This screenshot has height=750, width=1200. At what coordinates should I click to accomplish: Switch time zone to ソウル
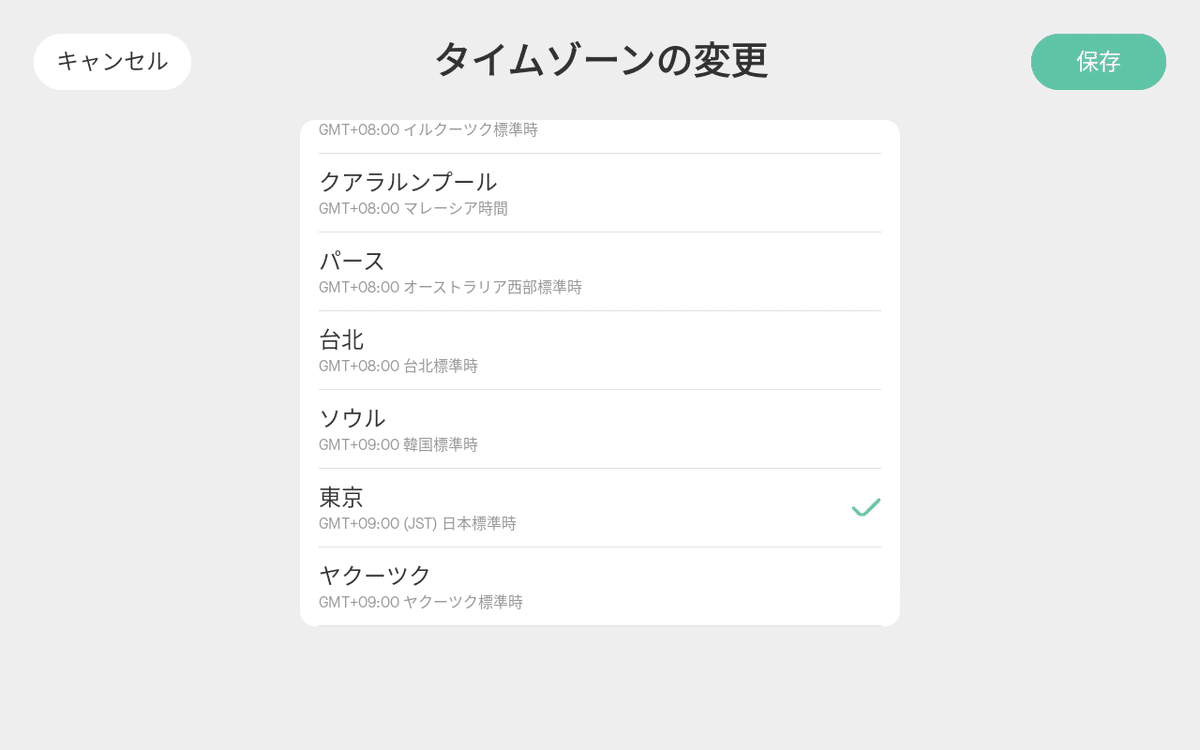coord(599,429)
